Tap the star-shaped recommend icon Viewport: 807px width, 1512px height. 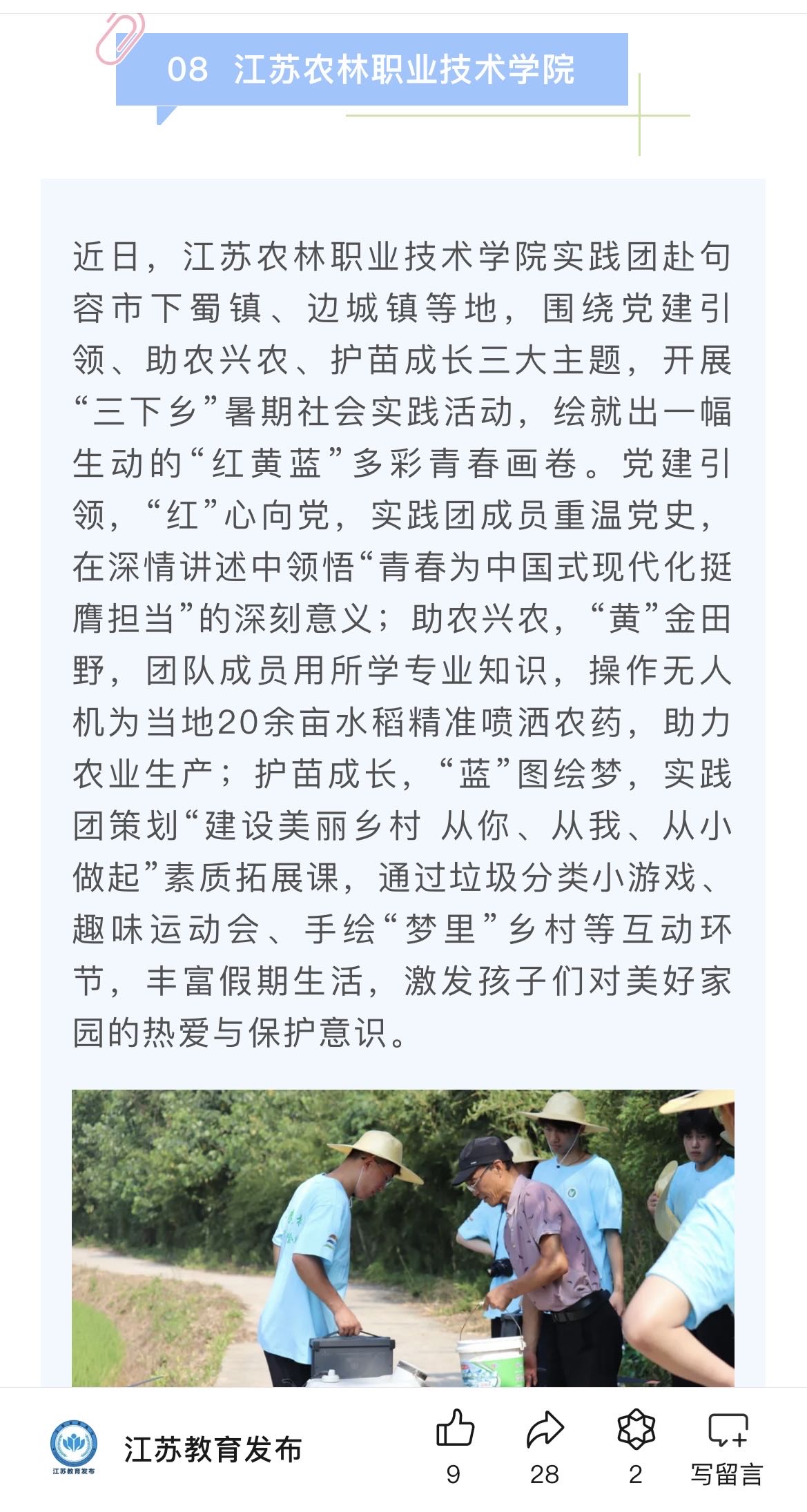pos(636,1428)
